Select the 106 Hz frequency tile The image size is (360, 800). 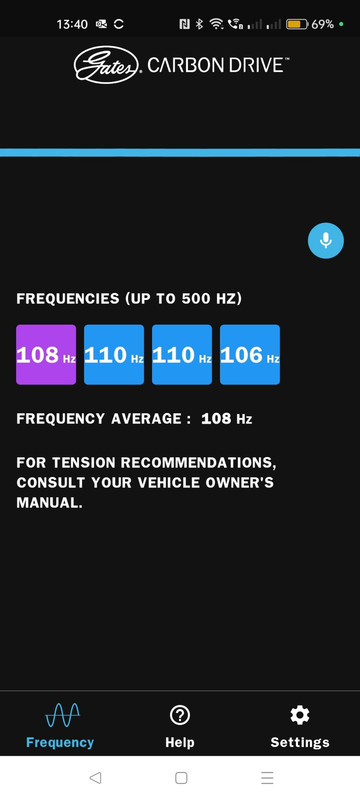(250, 355)
